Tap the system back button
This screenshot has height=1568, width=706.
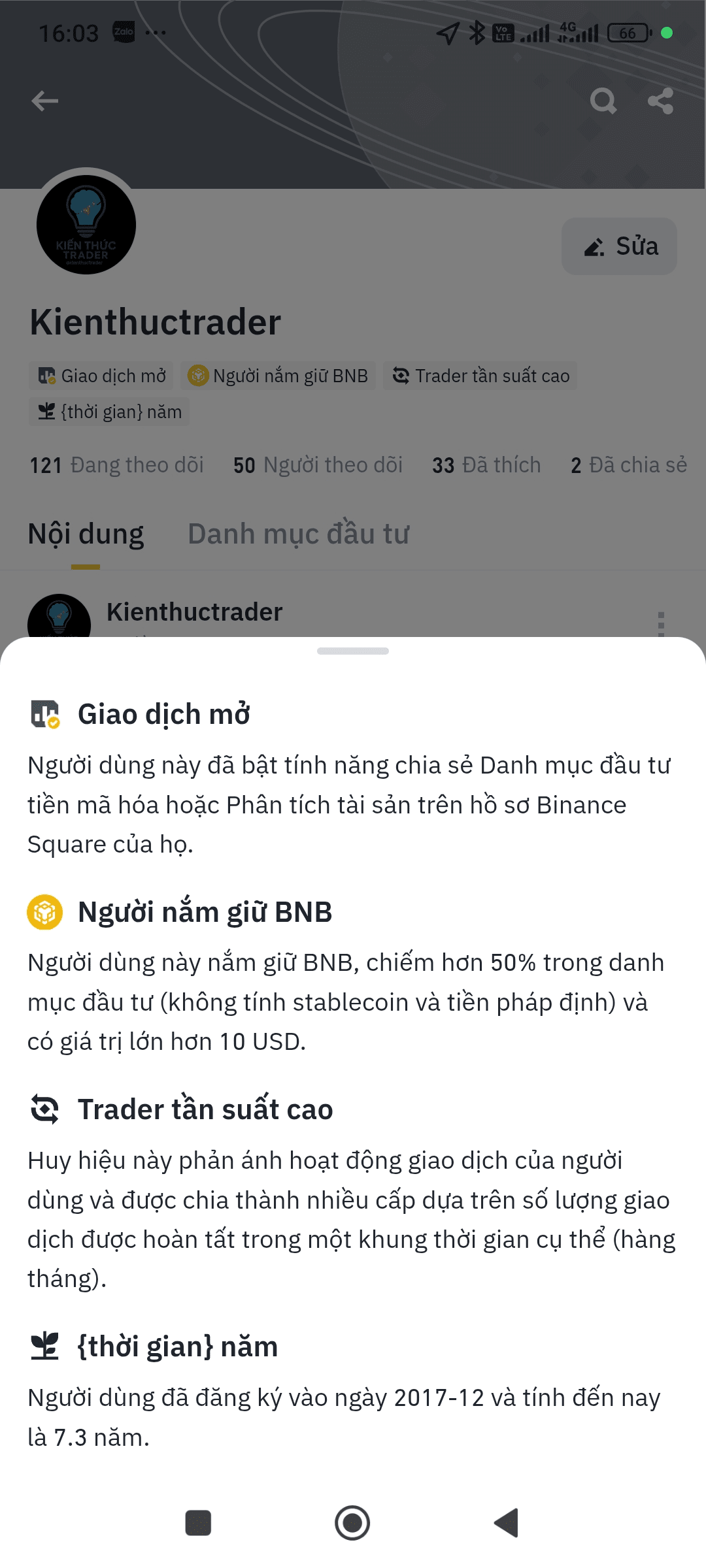(x=507, y=1523)
